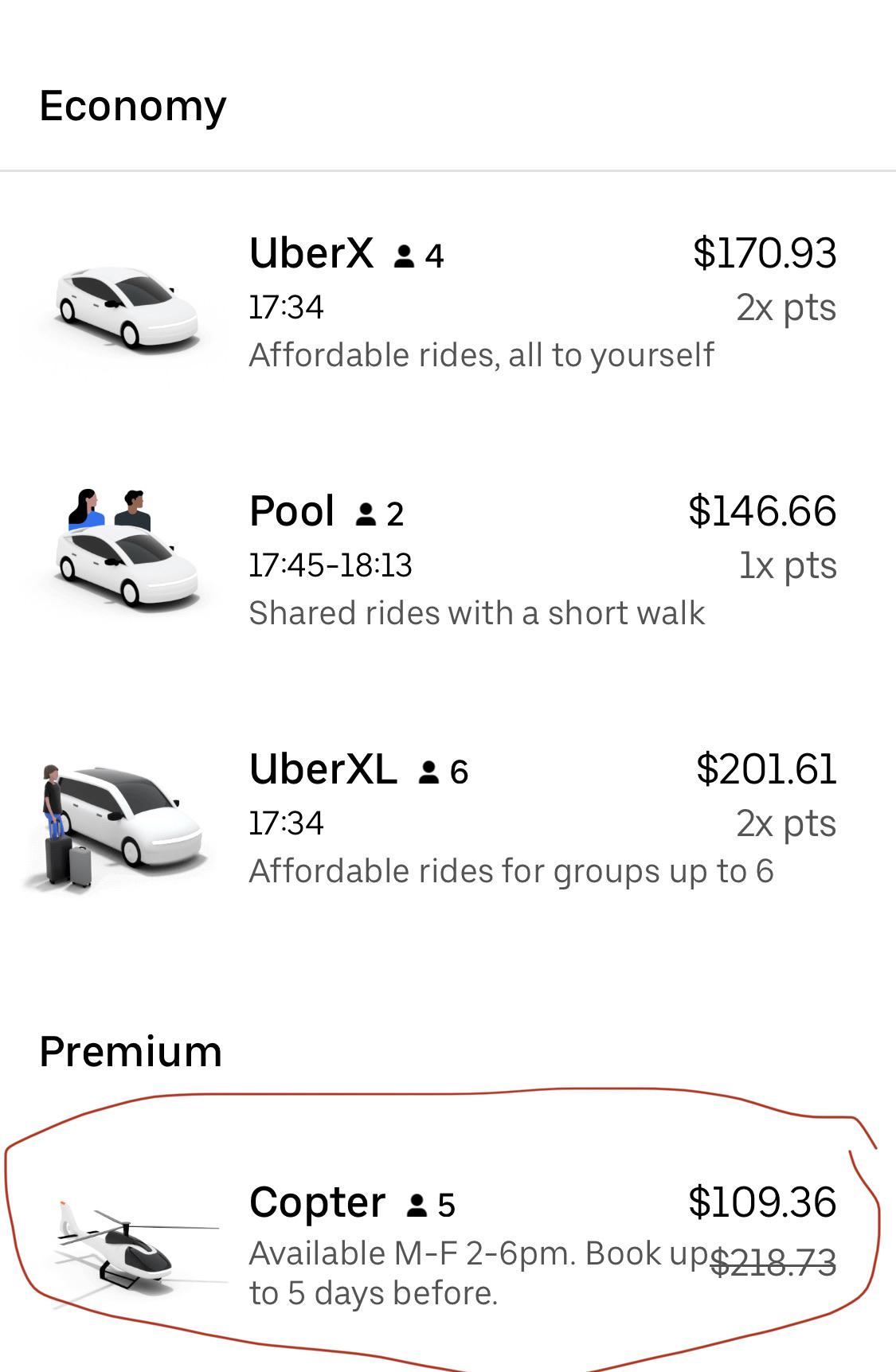Select the passenger icon beside Copter
This screenshot has height=1372, width=896.
416,1205
